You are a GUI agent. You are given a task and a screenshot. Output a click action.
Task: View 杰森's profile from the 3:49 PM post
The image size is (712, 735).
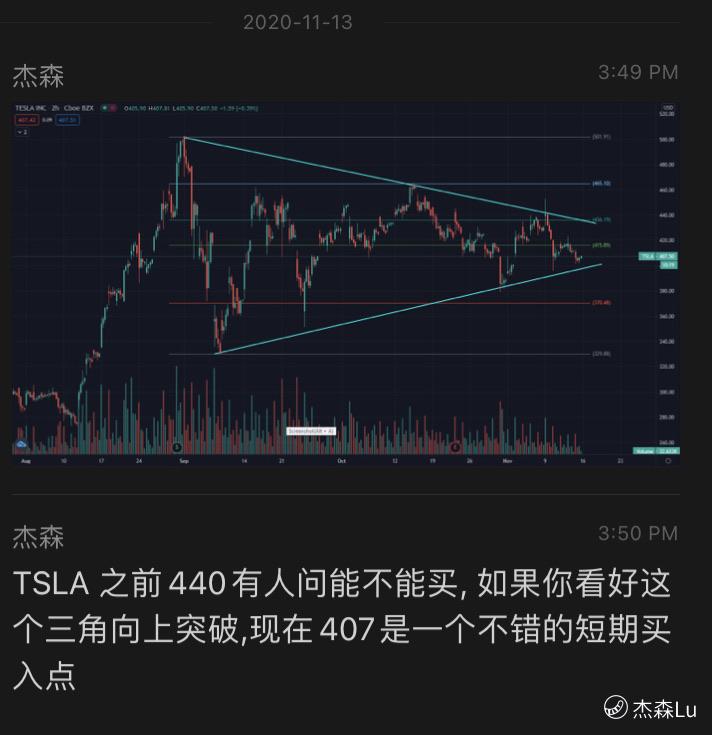tap(39, 75)
